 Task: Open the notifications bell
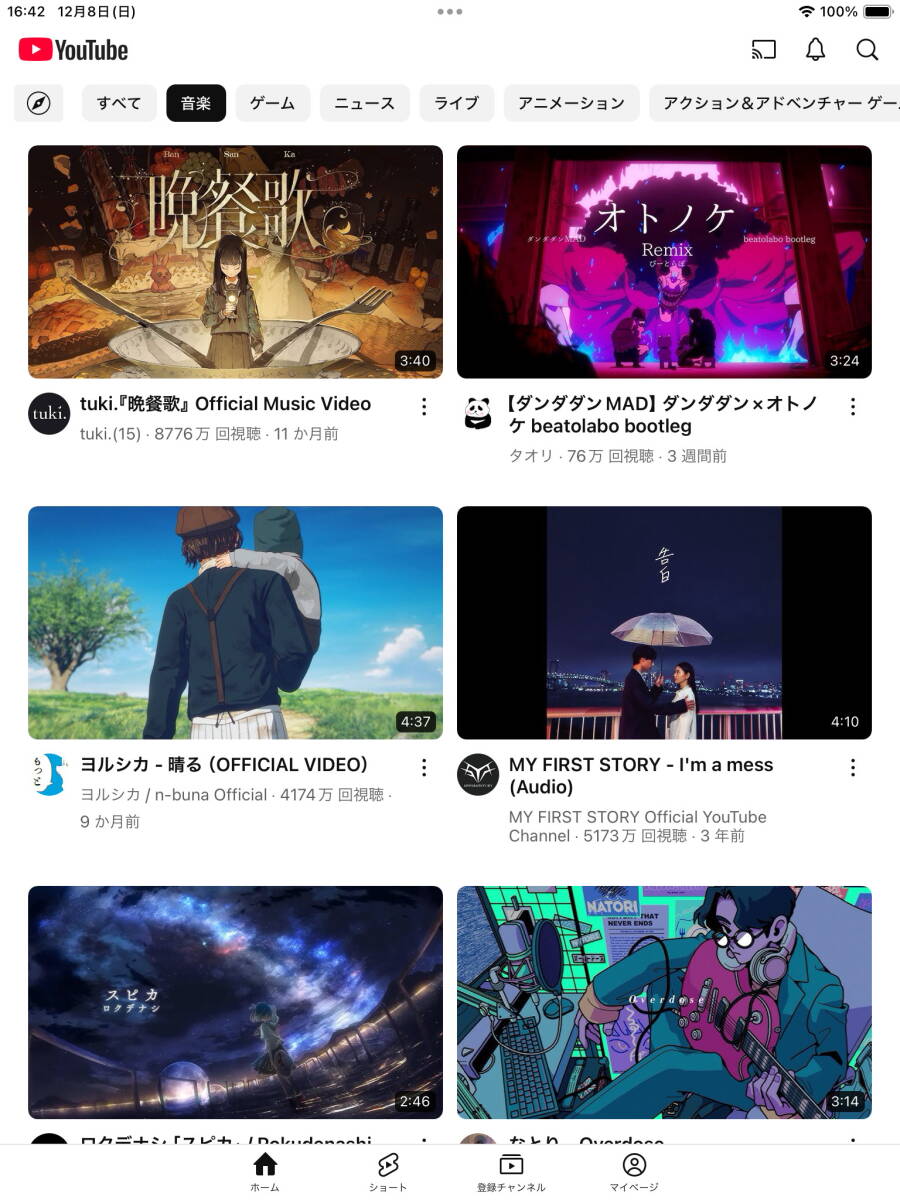(815, 49)
